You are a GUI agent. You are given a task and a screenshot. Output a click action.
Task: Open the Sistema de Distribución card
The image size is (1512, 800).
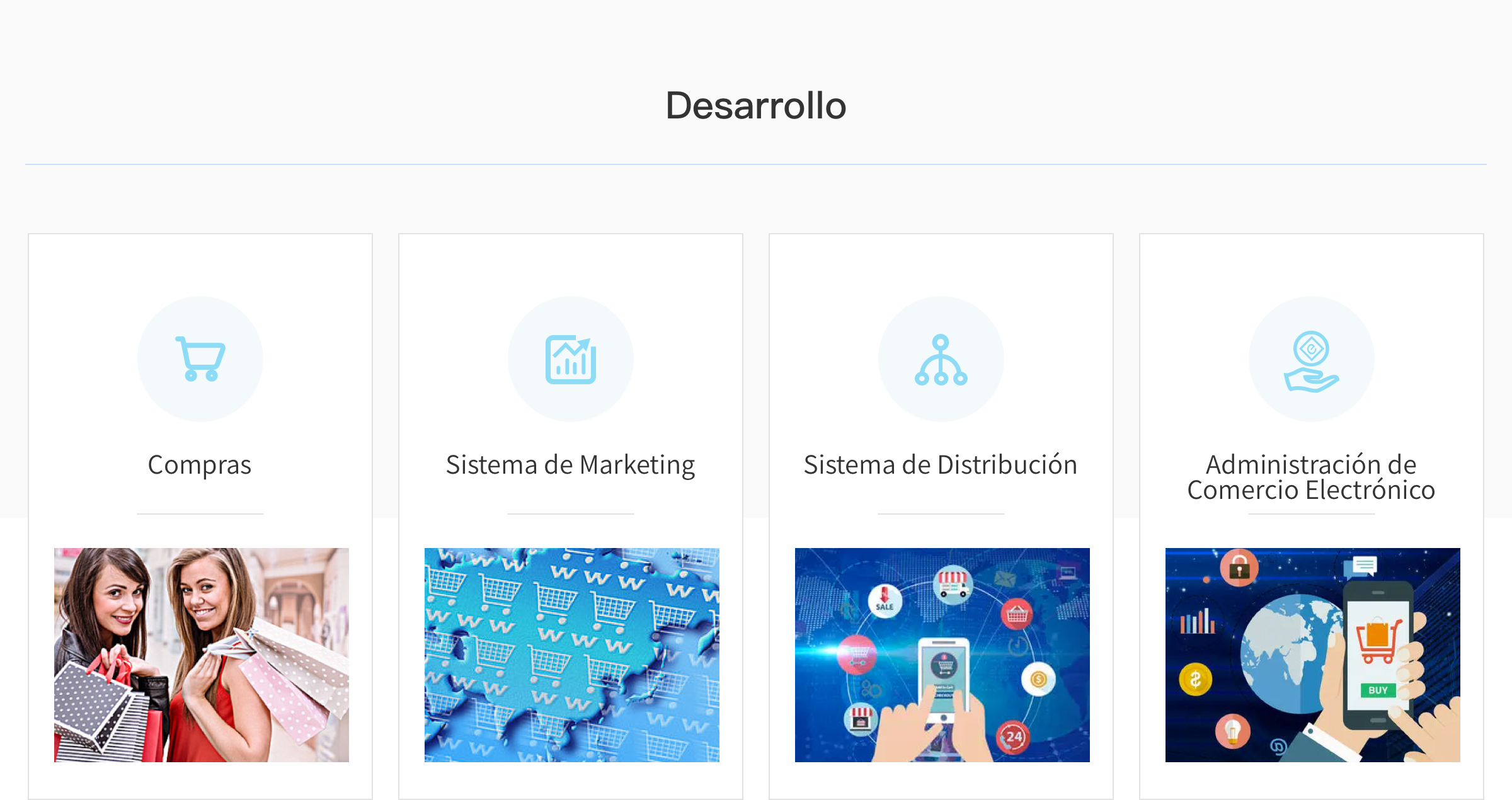click(x=941, y=465)
